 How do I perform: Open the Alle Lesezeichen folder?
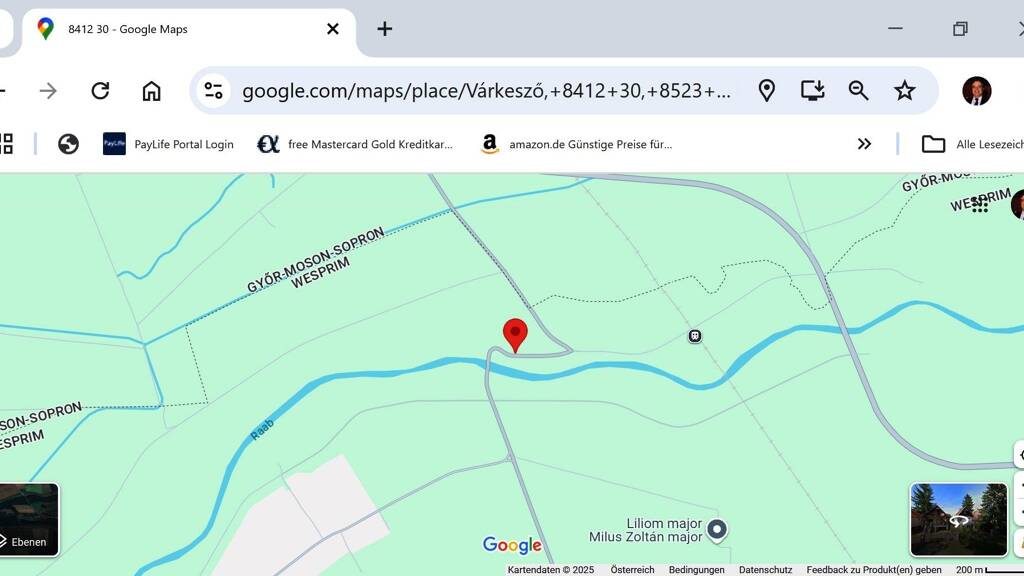[x=972, y=144]
